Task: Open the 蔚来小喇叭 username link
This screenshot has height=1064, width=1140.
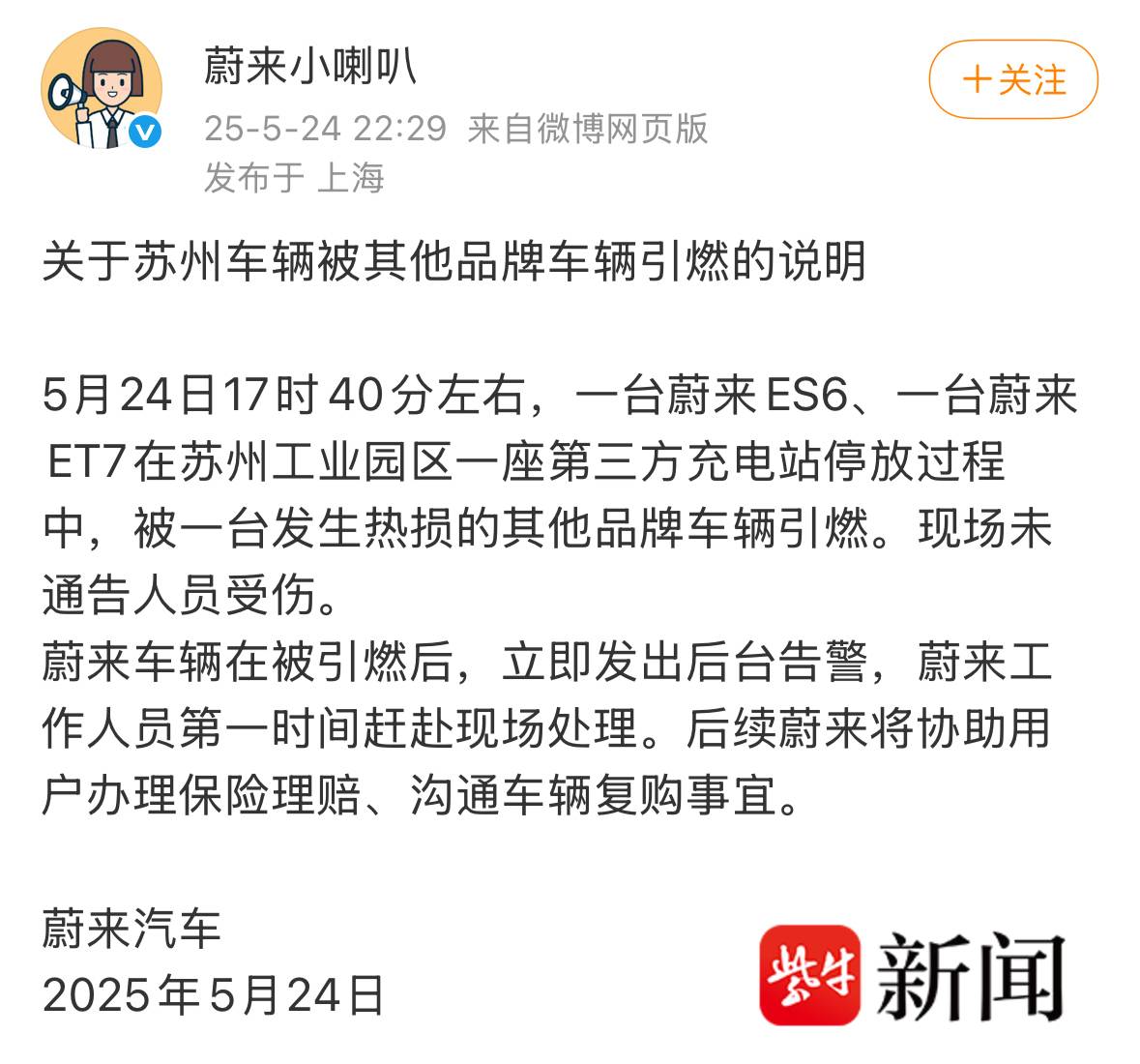Action: click(310, 68)
